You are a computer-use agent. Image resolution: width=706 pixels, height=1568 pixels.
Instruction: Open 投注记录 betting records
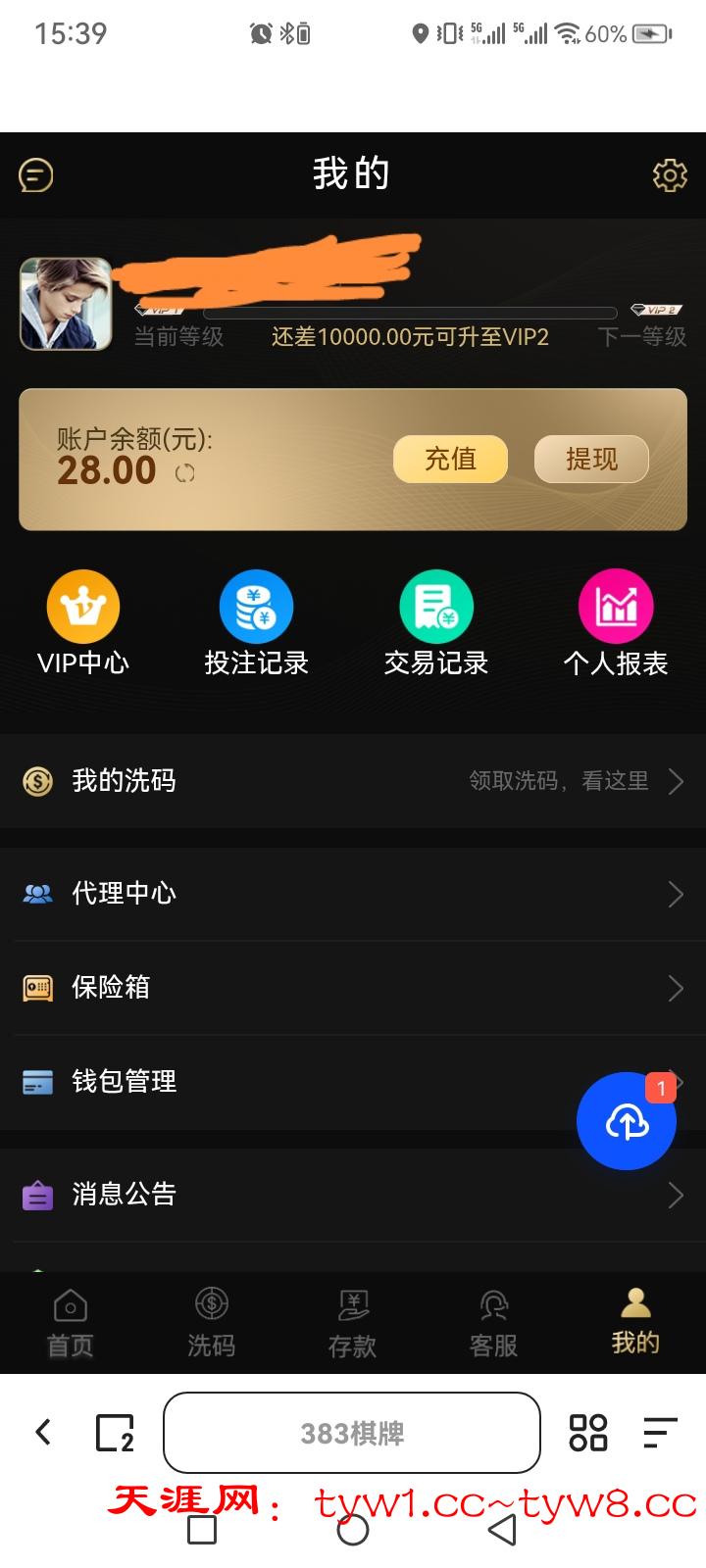(x=256, y=623)
